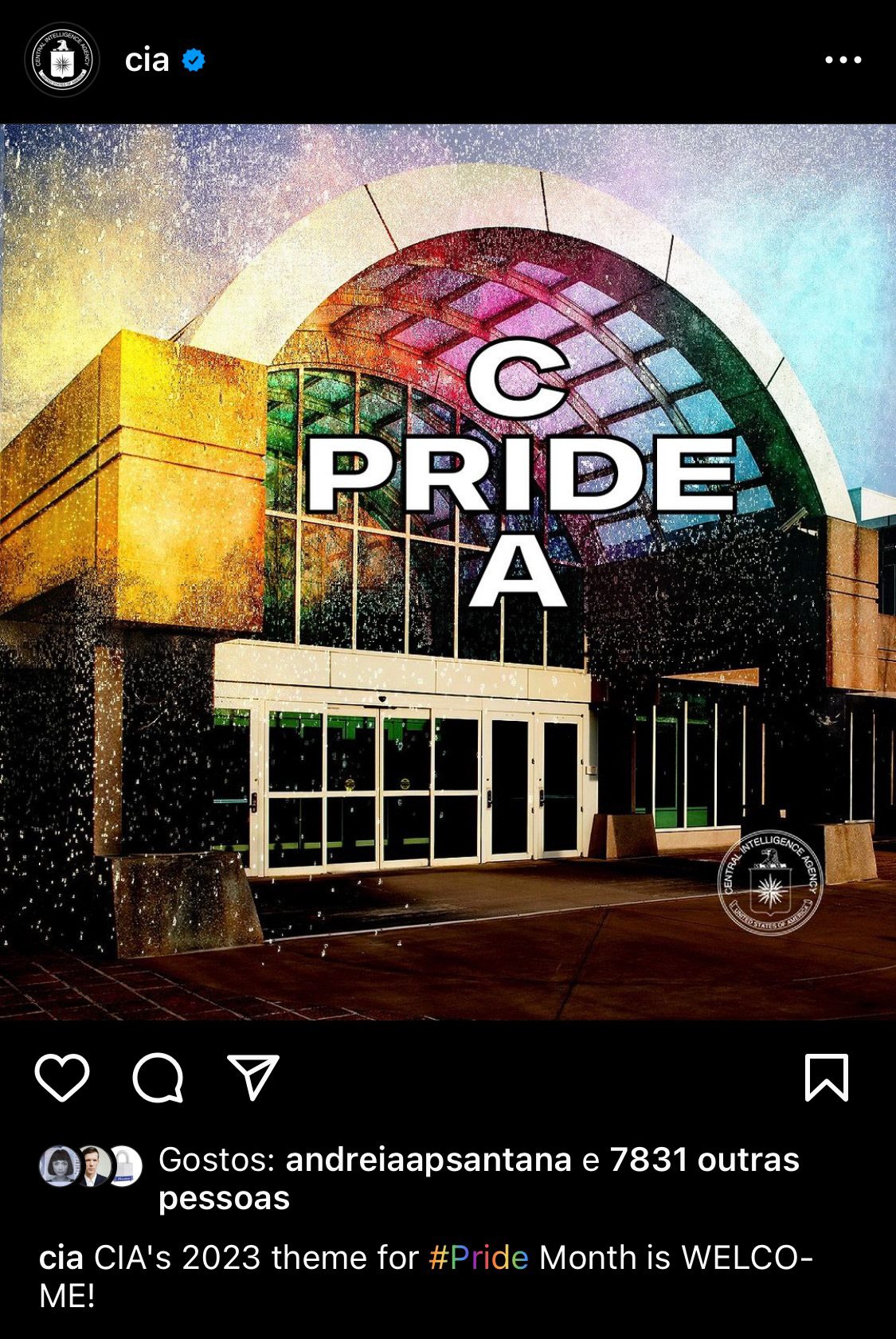
Task: Open the #Pride hashtag in caption
Action: pyautogui.click(x=478, y=1258)
